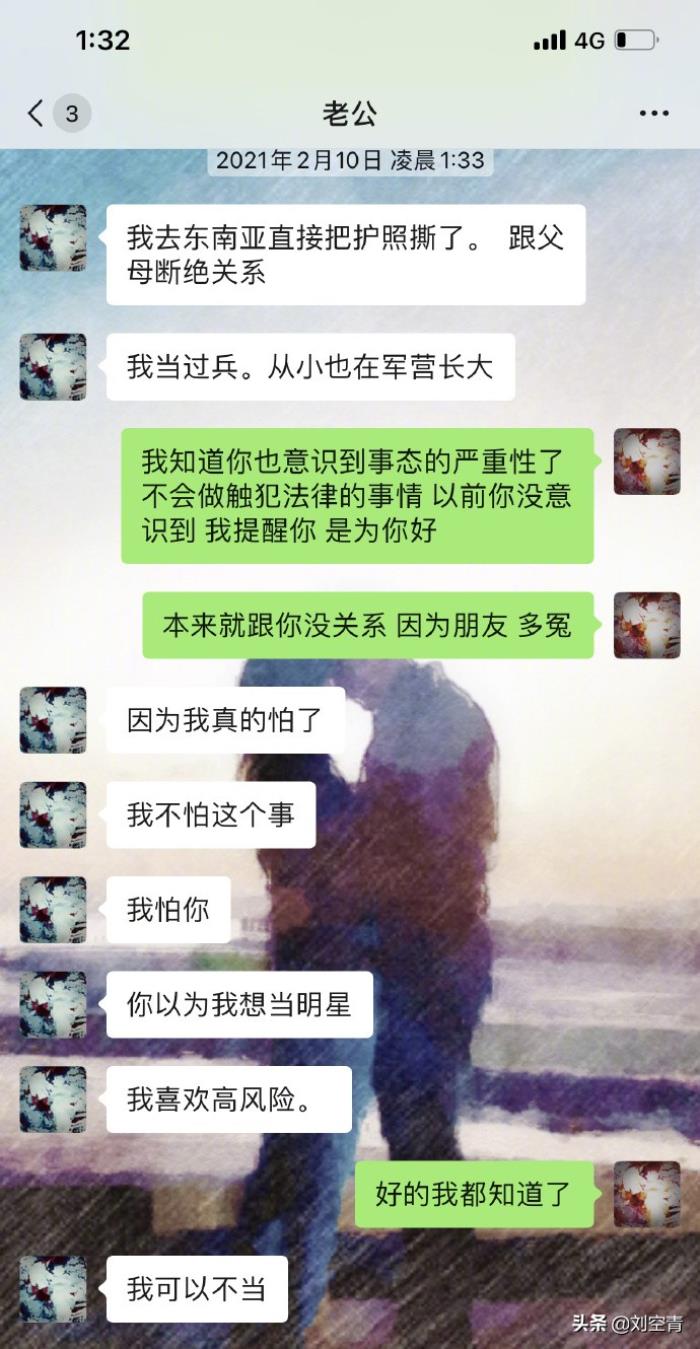Screen dimensions: 700x1349
Task: Go back to the chat list
Action: click(36, 113)
